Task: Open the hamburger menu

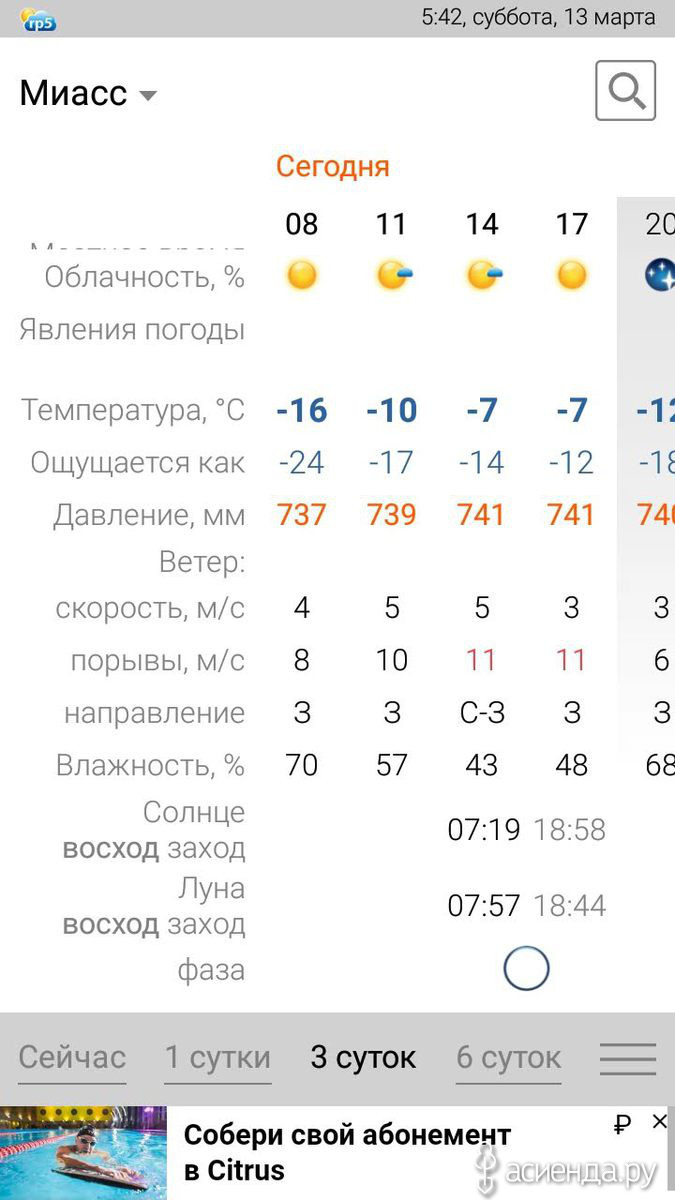Action: [x=628, y=1059]
